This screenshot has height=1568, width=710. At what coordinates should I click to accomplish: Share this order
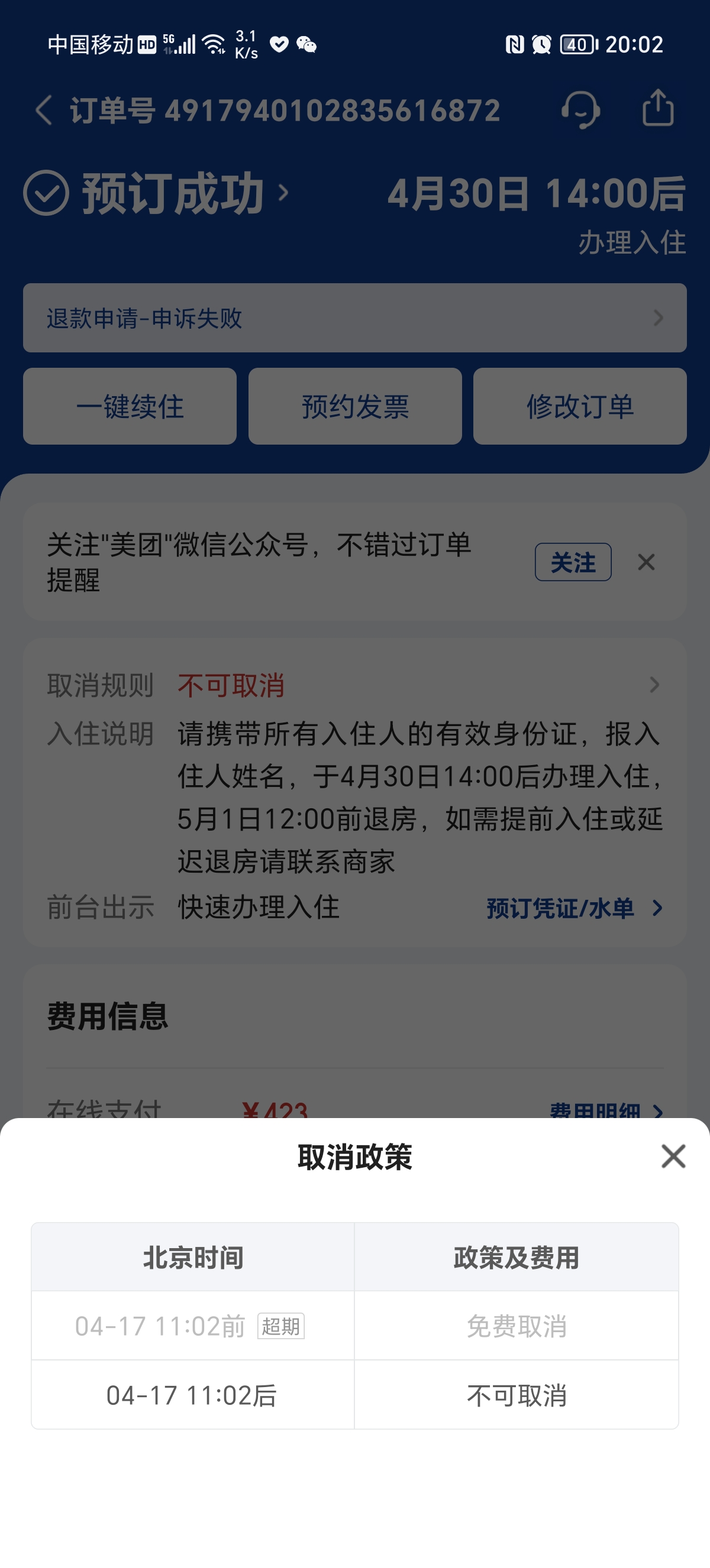click(657, 108)
